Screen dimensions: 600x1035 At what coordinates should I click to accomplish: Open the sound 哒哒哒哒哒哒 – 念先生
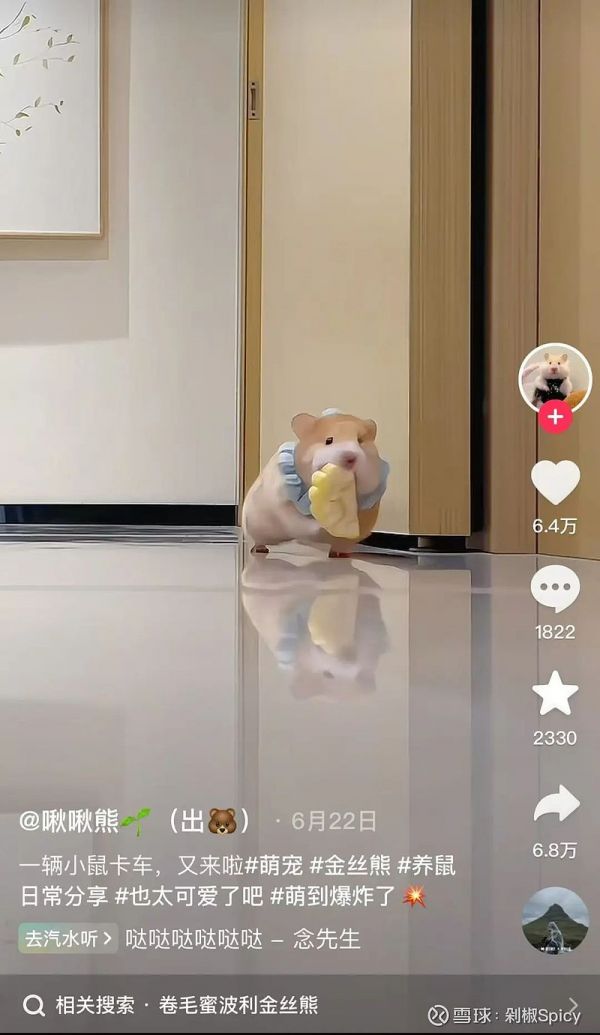[243, 939]
